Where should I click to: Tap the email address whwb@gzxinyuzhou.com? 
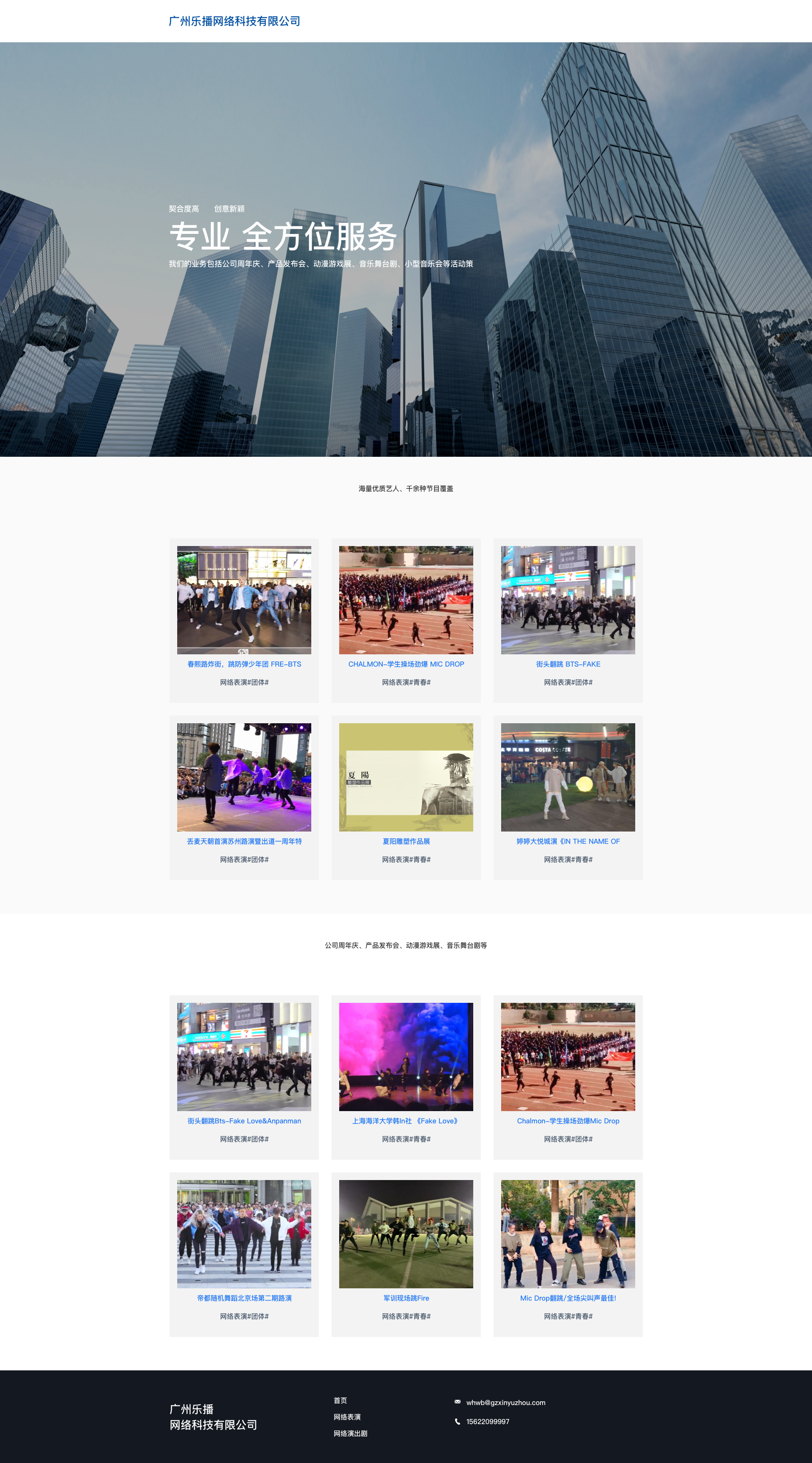505,1402
